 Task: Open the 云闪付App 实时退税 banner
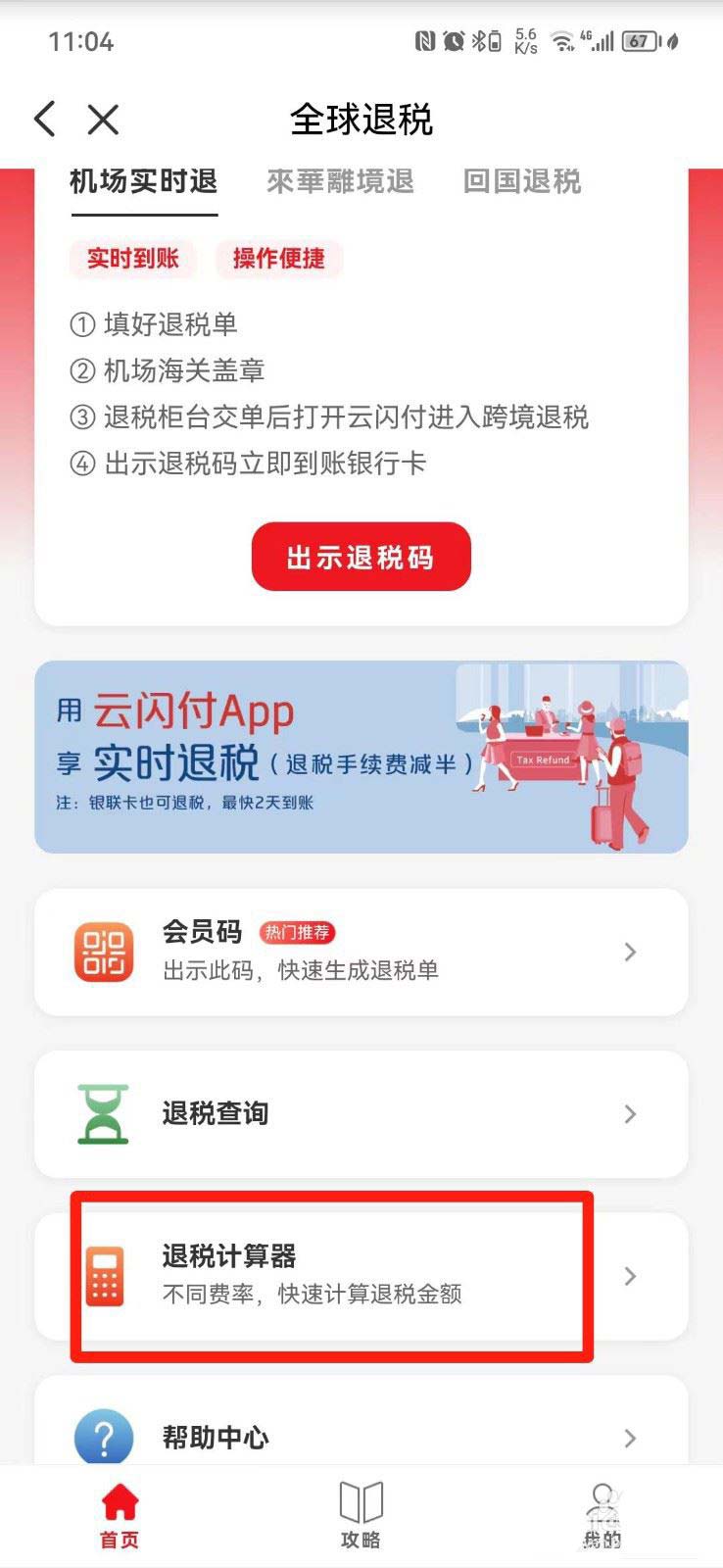(361, 757)
